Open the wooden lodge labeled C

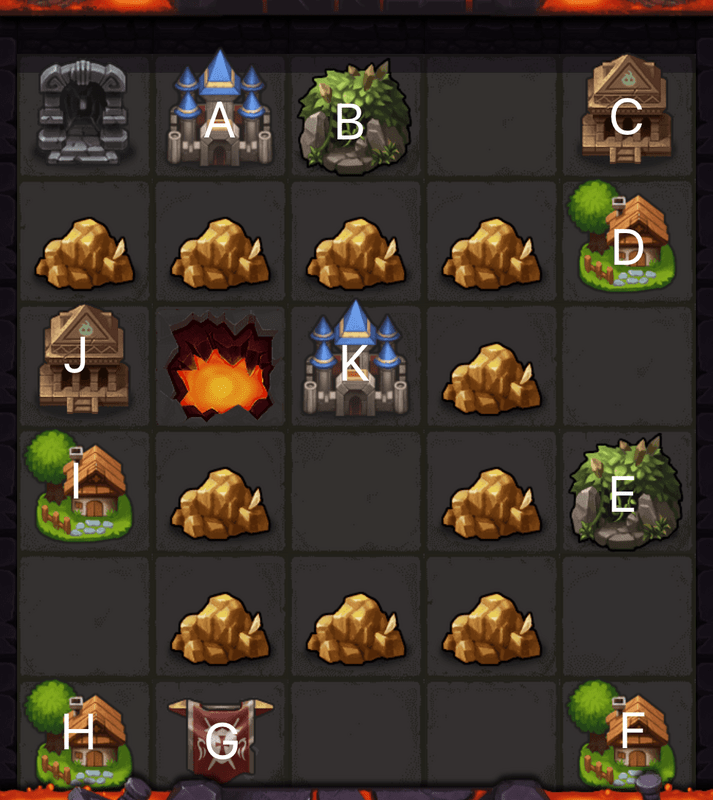(625, 112)
